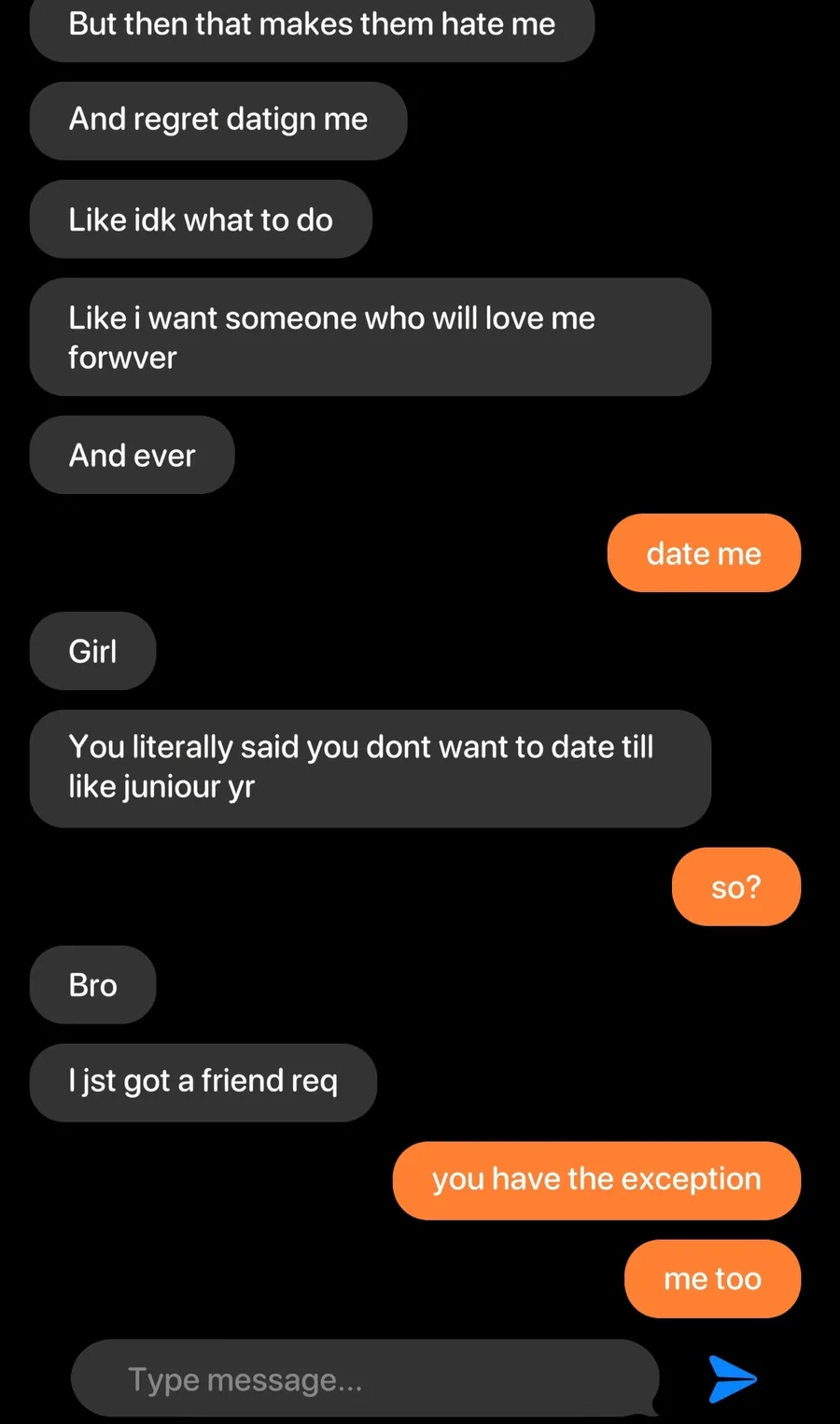840x1424 pixels.
Task: Send the message with the blue arrow
Action: tap(732, 1378)
